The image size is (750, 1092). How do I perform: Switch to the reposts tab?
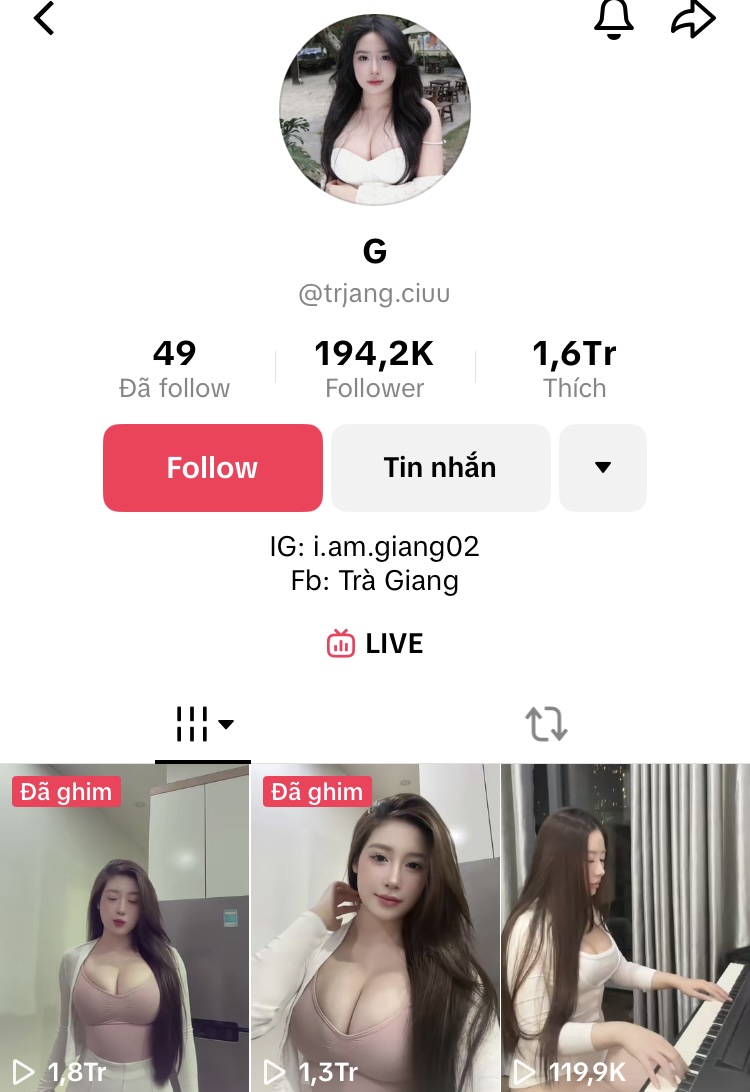tap(546, 724)
